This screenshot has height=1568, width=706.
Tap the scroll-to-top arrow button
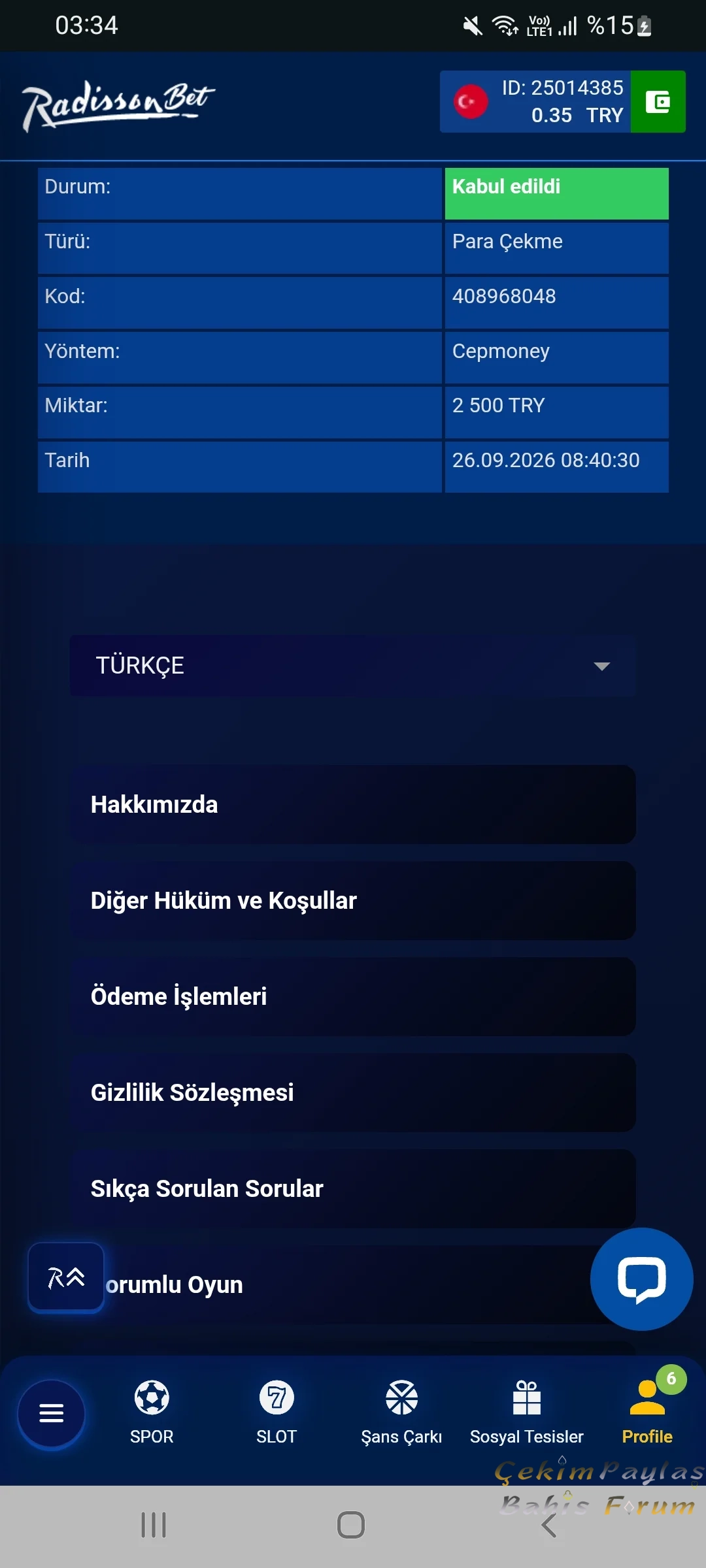pos(66,1277)
